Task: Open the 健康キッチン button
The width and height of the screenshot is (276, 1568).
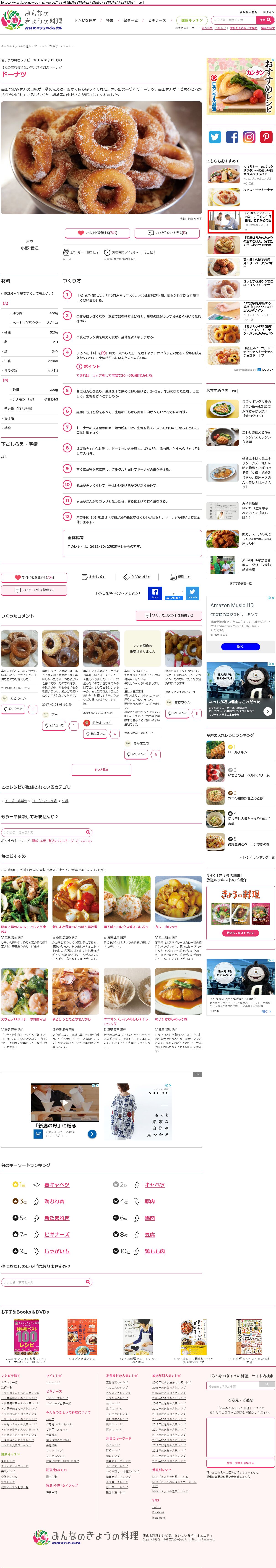Action: tap(191, 20)
